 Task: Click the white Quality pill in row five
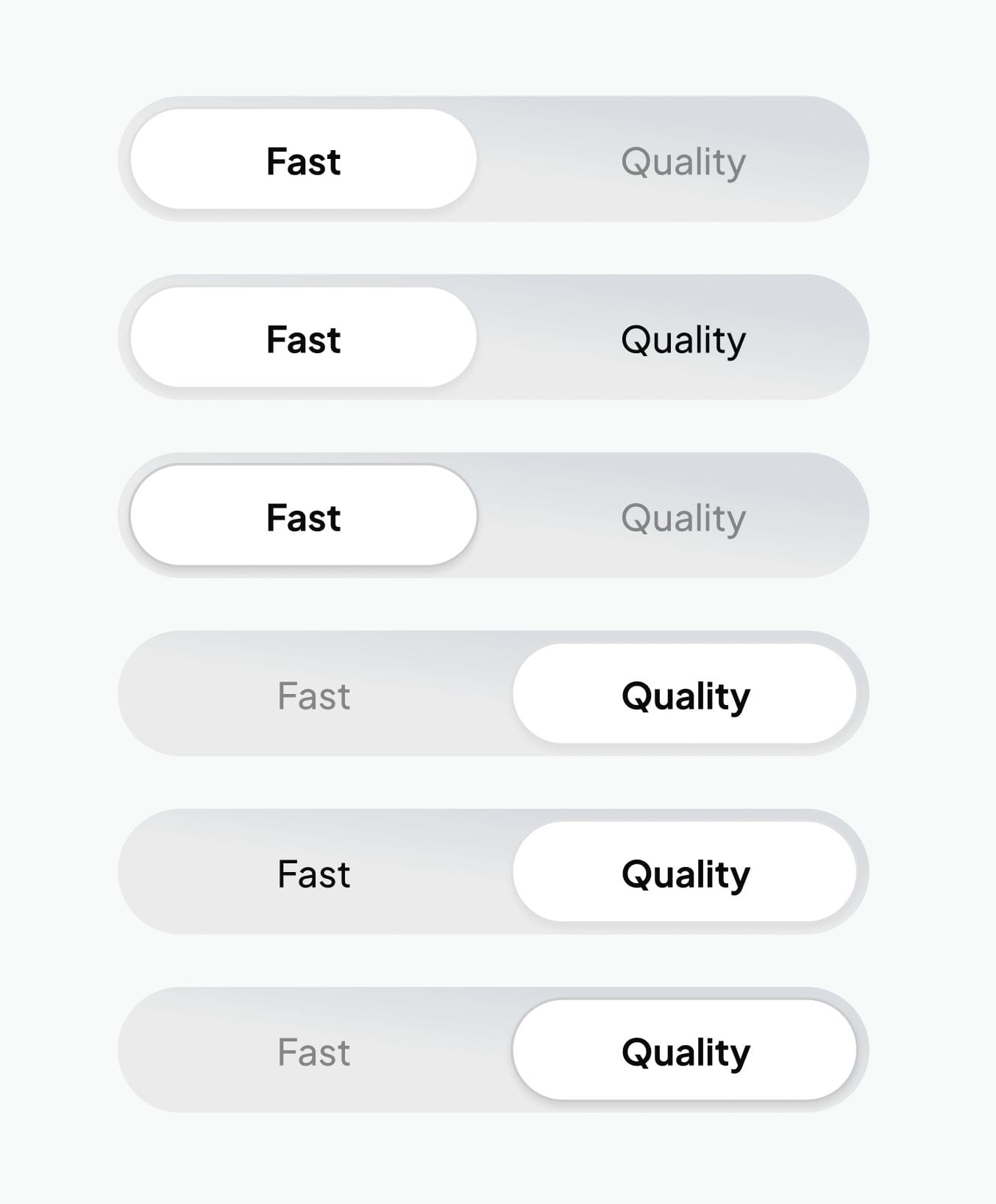(684, 873)
